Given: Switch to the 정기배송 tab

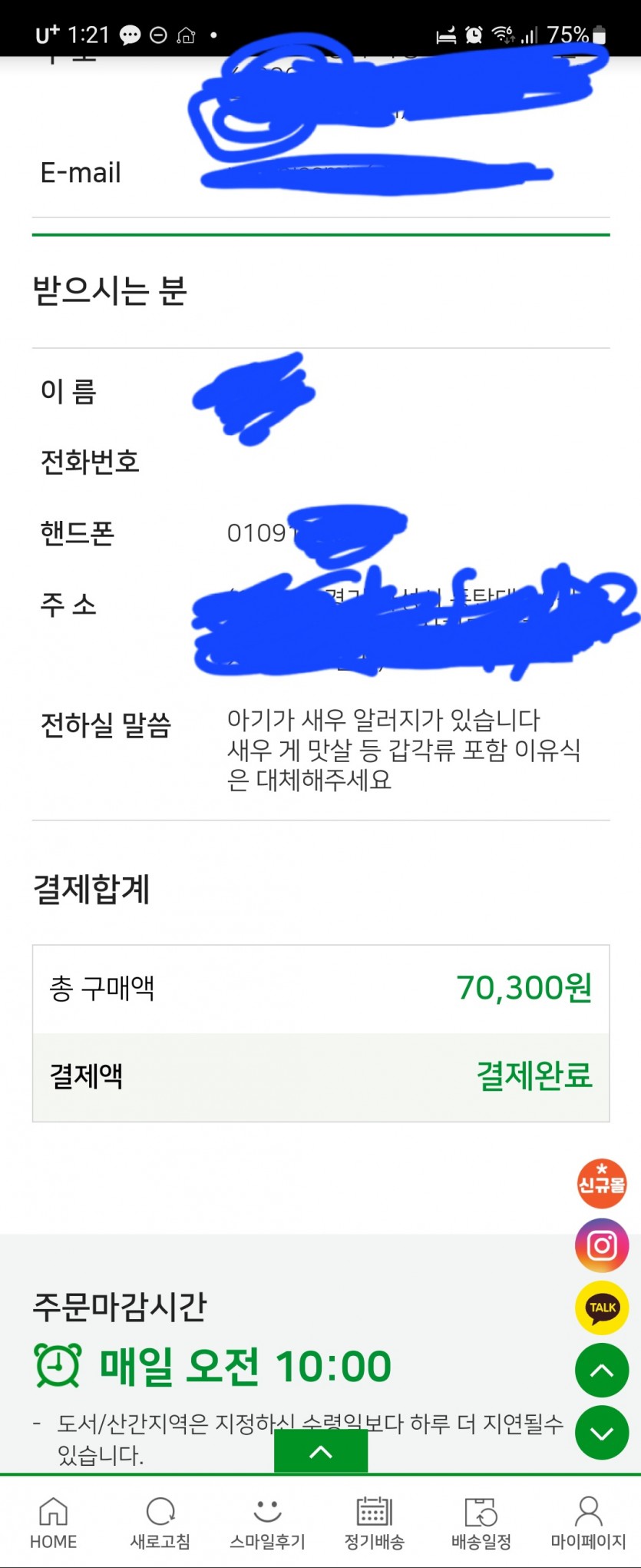Looking at the screenshot, I should 374,1523.
